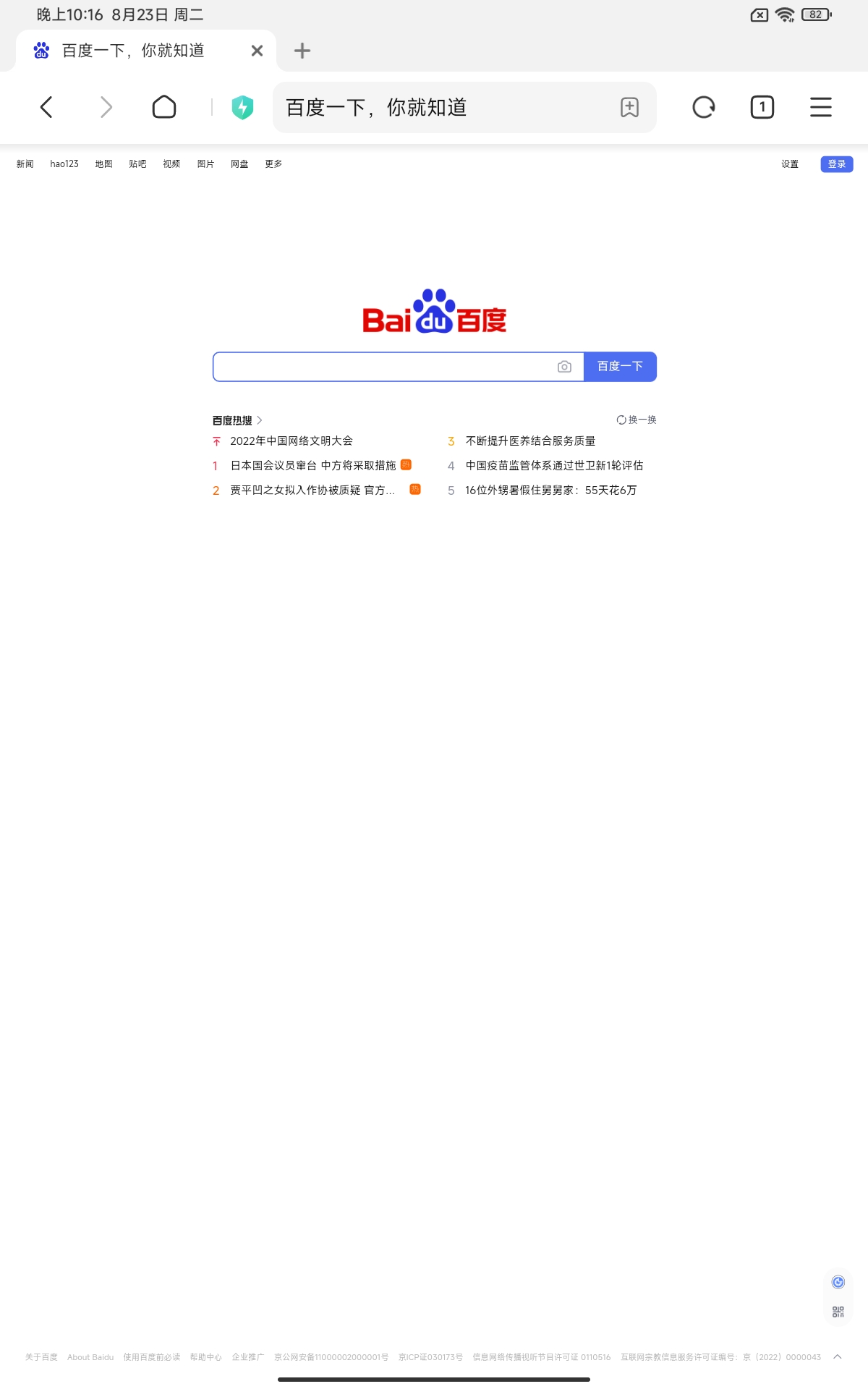Image resolution: width=868 pixels, height=1389 pixels.
Task: Open the hao123 link
Action: (x=64, y=164)
